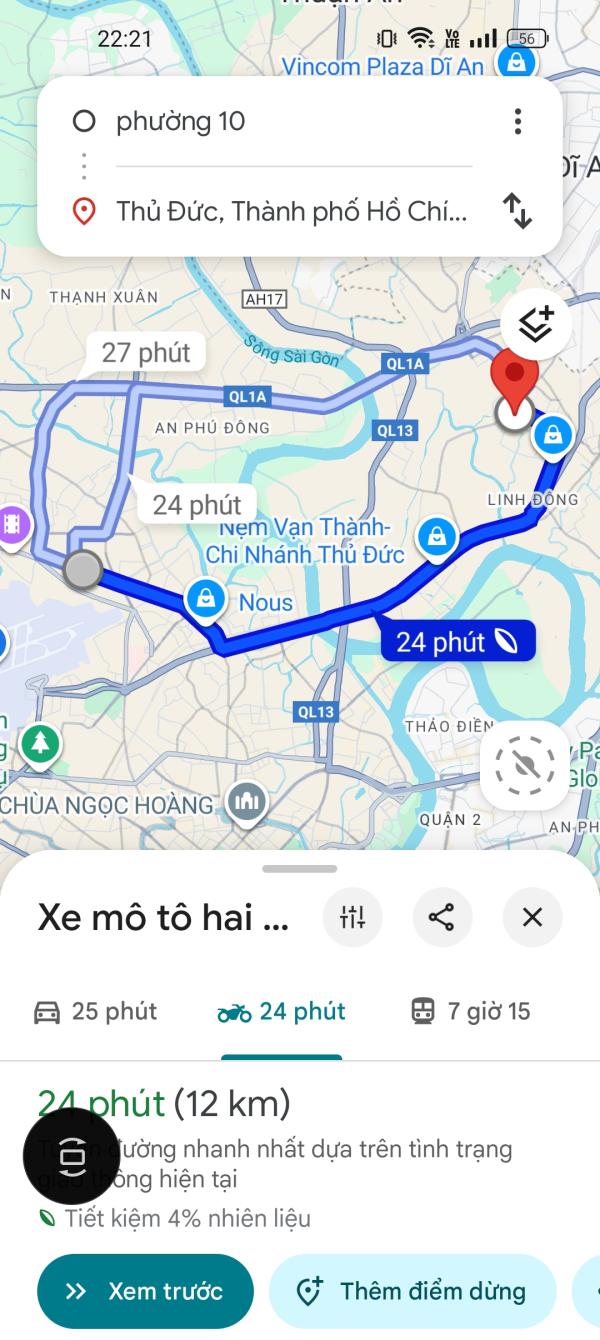Close the directions panel

click(532, 917)
